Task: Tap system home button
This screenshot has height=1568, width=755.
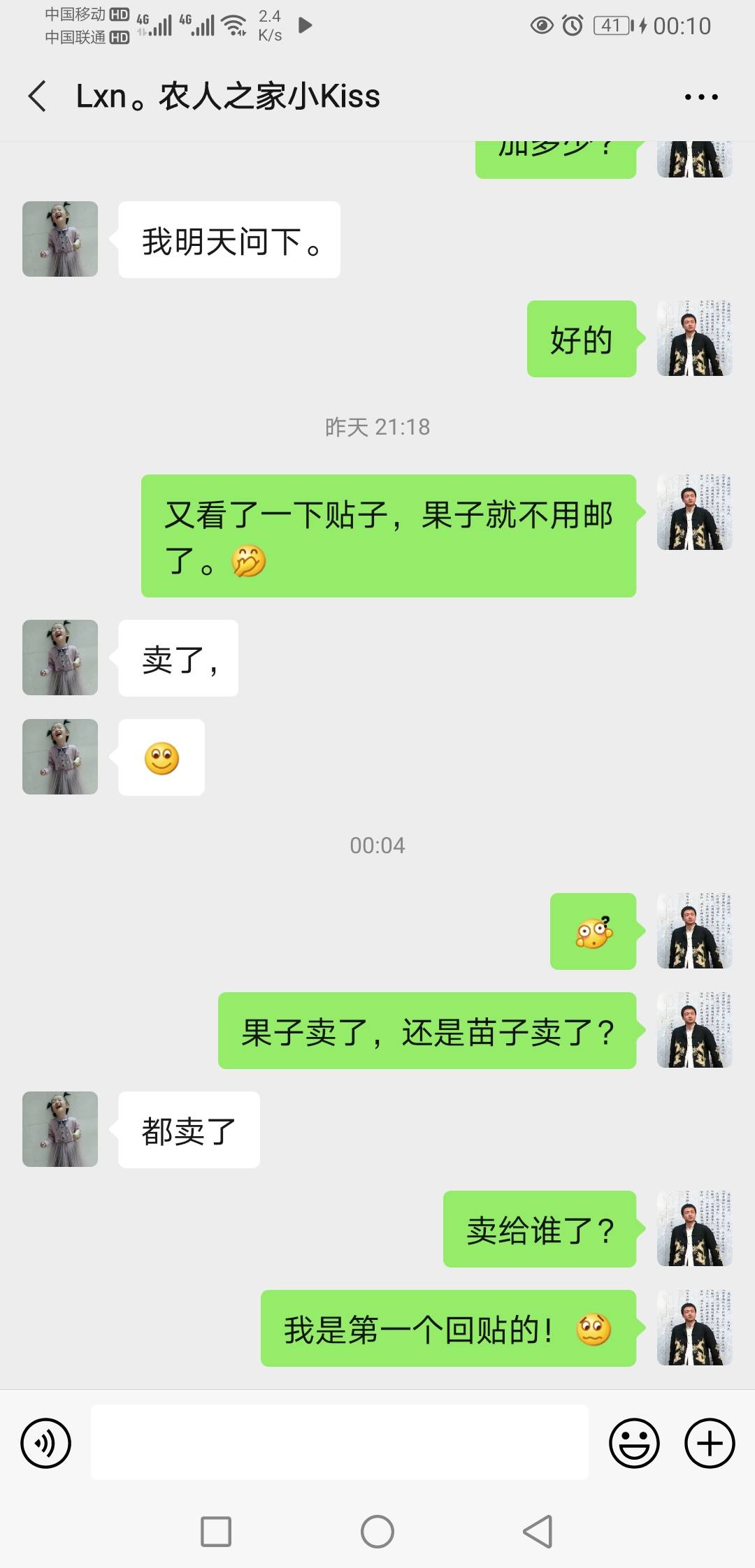Action: pyautogui.click(x=377, y=1532)
